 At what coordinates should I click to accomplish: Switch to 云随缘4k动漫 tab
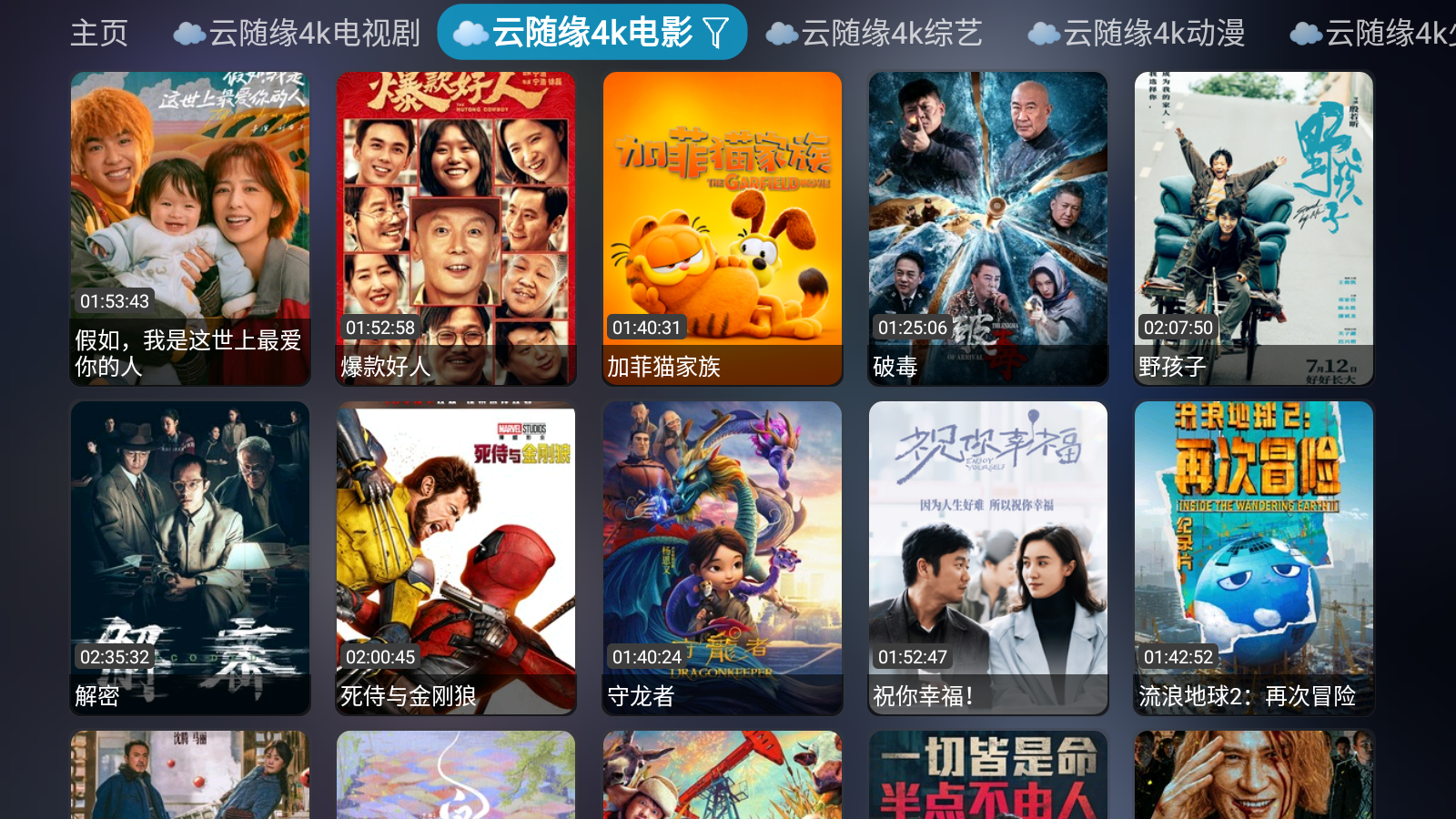click(1137, 34)
